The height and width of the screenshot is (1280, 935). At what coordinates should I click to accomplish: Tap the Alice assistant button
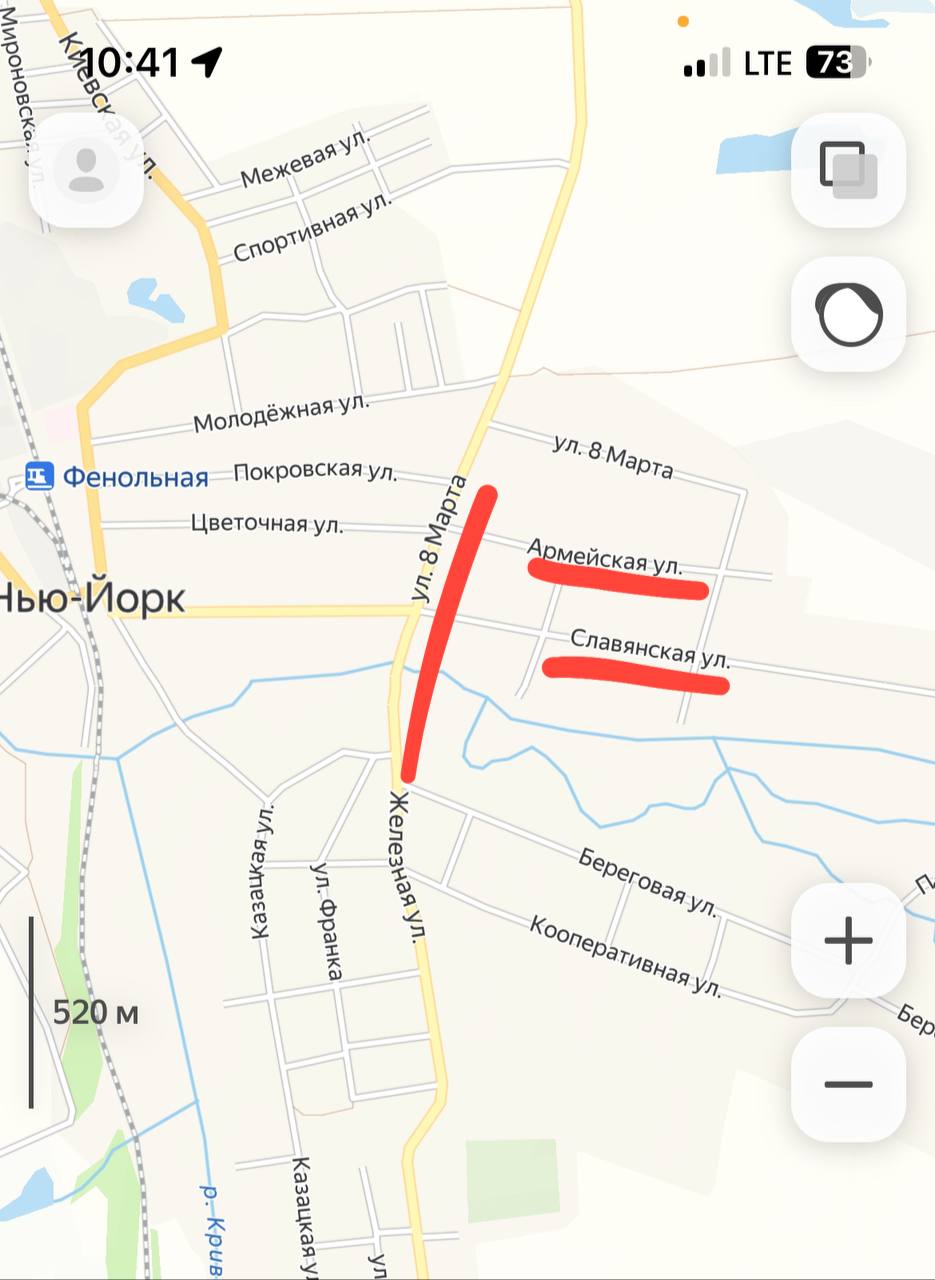pyautogui.click(x=848, y=314)
